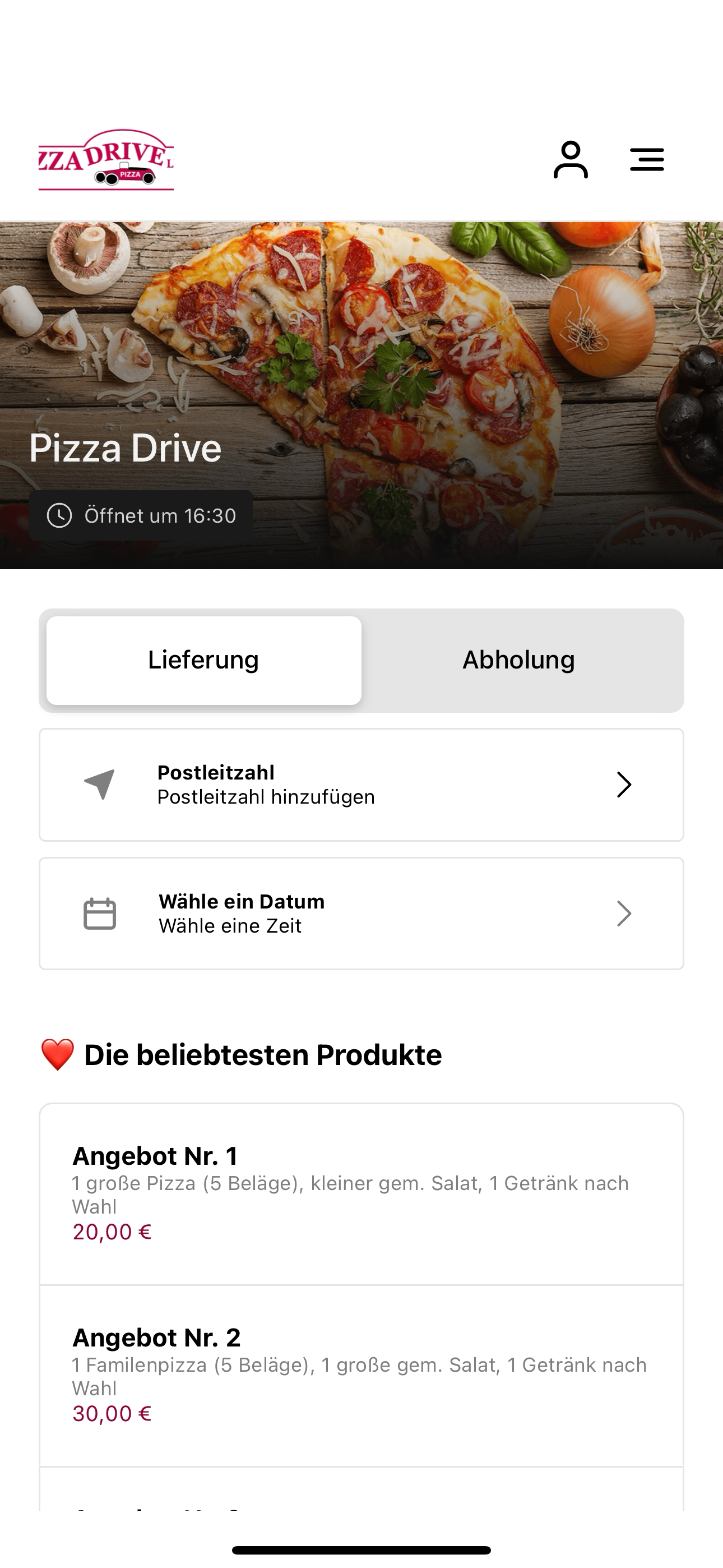Open Angebot Nr. 2 for 30,00 €
The width and height of the screenshot is (723, 1568).
pos(361,1376)
